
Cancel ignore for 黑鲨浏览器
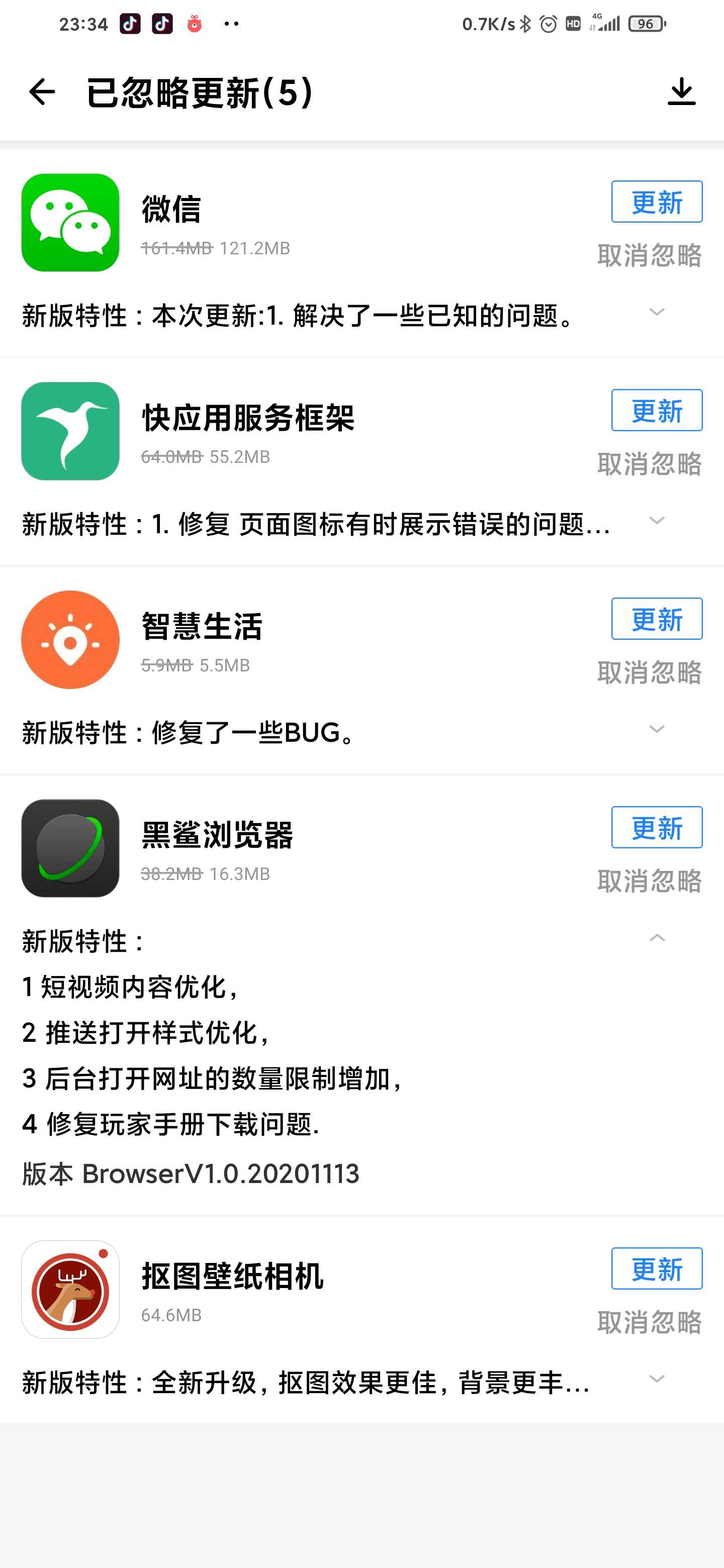pos(649,881)
